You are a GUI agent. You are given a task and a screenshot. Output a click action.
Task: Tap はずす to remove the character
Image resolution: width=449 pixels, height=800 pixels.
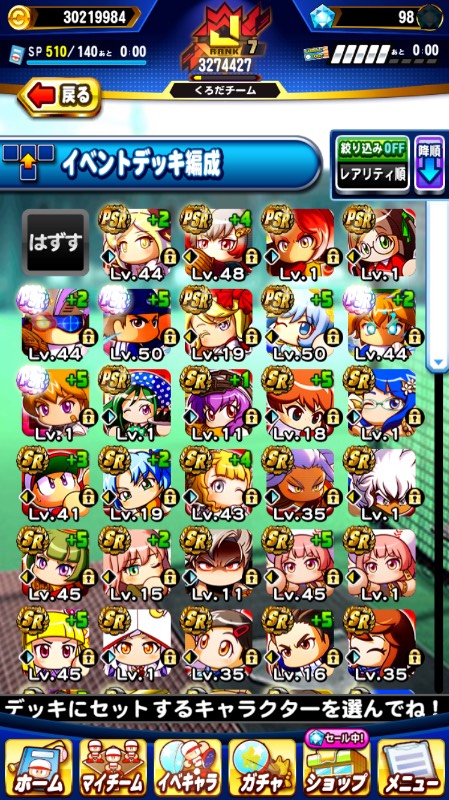tap(56, 242)
